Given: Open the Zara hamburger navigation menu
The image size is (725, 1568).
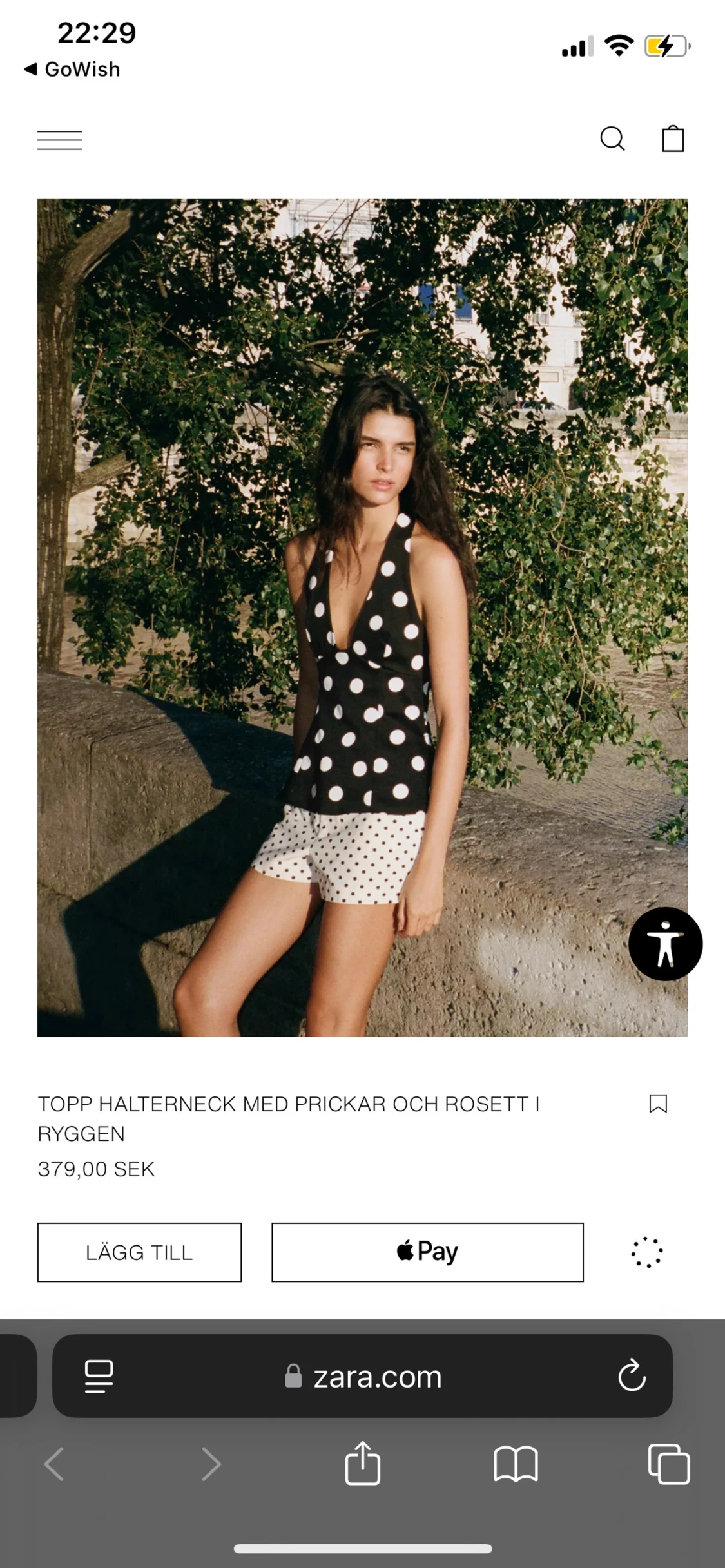Looking at the screenshot, I should point(59,139).
